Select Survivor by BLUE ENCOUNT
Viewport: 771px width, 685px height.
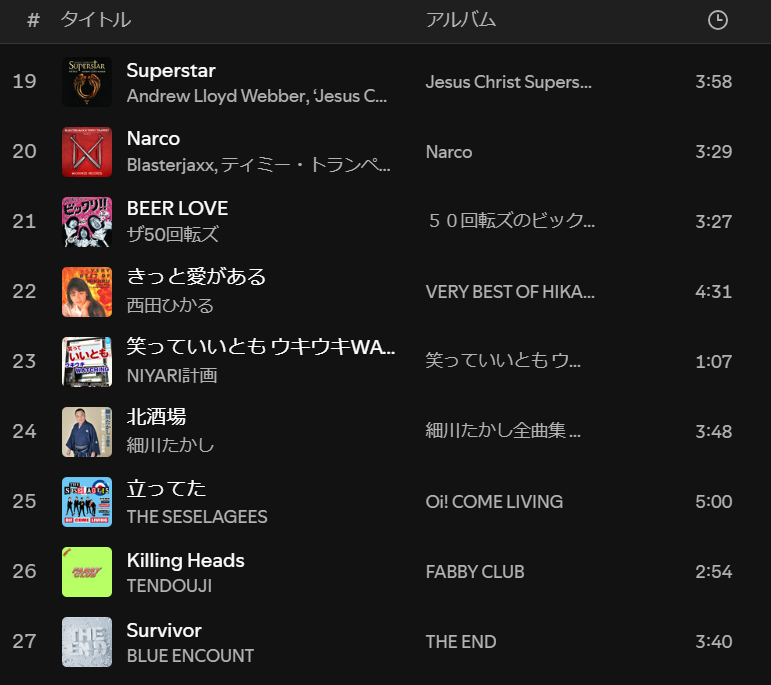164,630
